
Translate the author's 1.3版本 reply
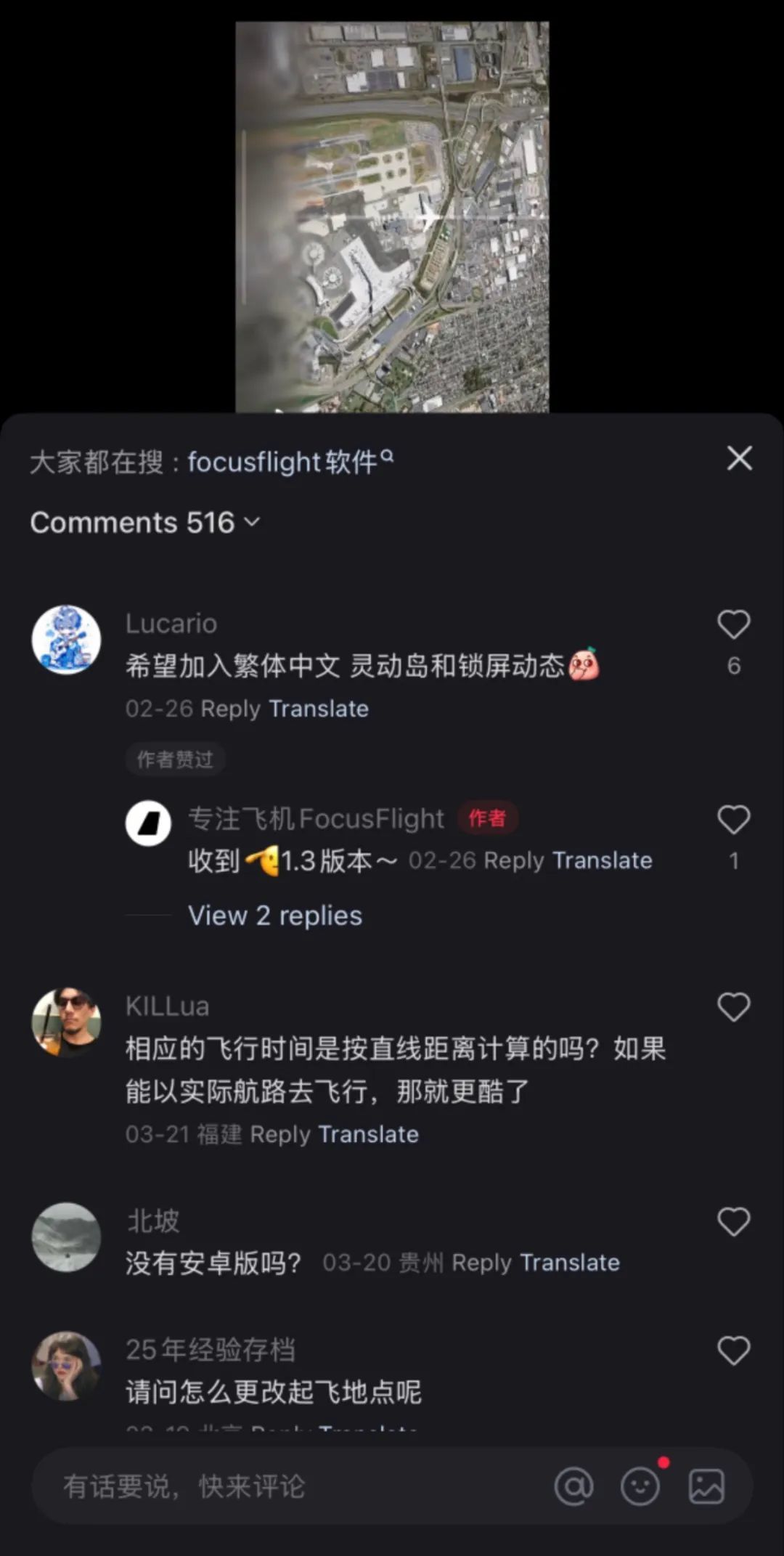click(x=602, y=860)
